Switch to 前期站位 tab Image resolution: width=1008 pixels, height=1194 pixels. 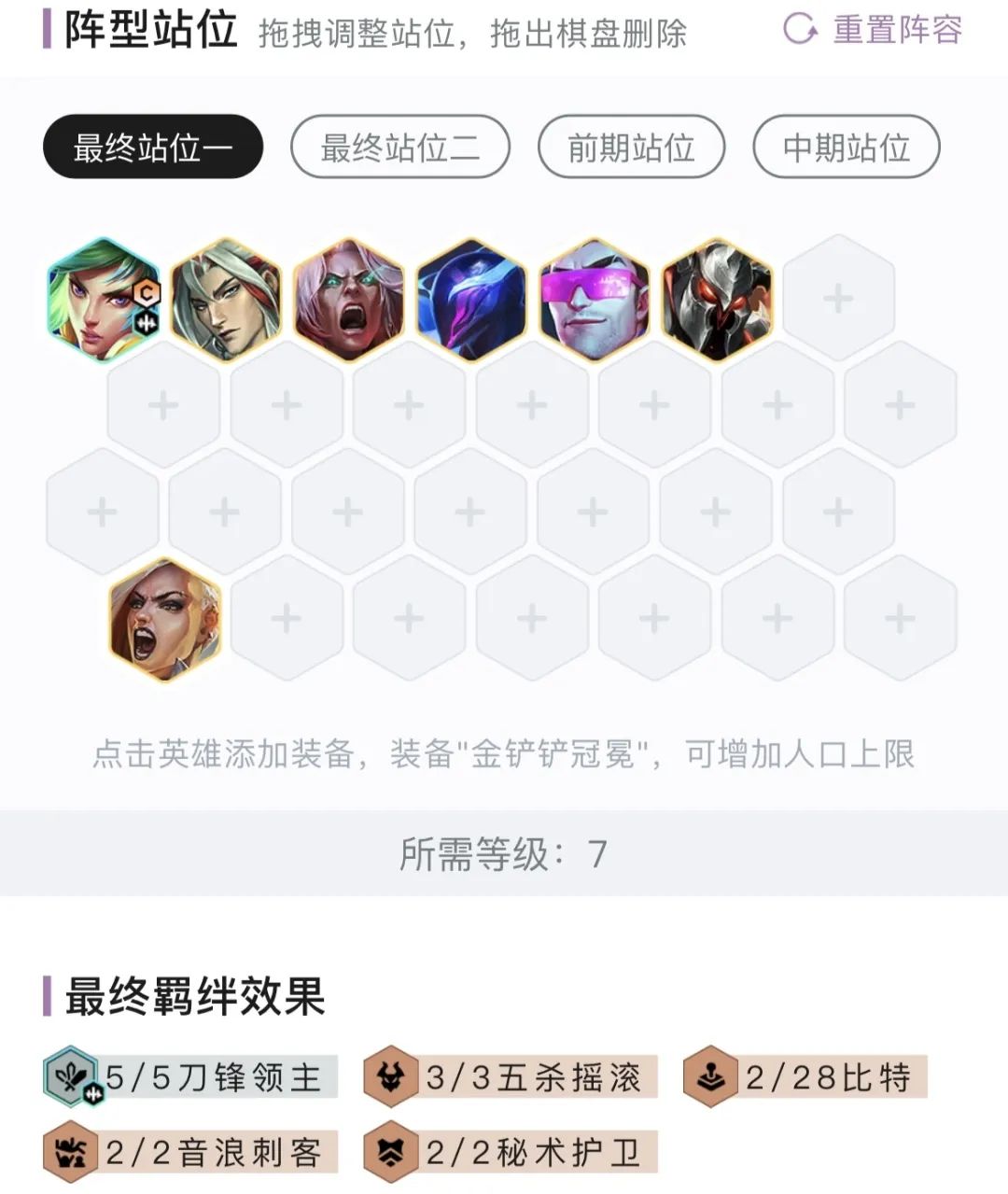[x=631, y=147]
